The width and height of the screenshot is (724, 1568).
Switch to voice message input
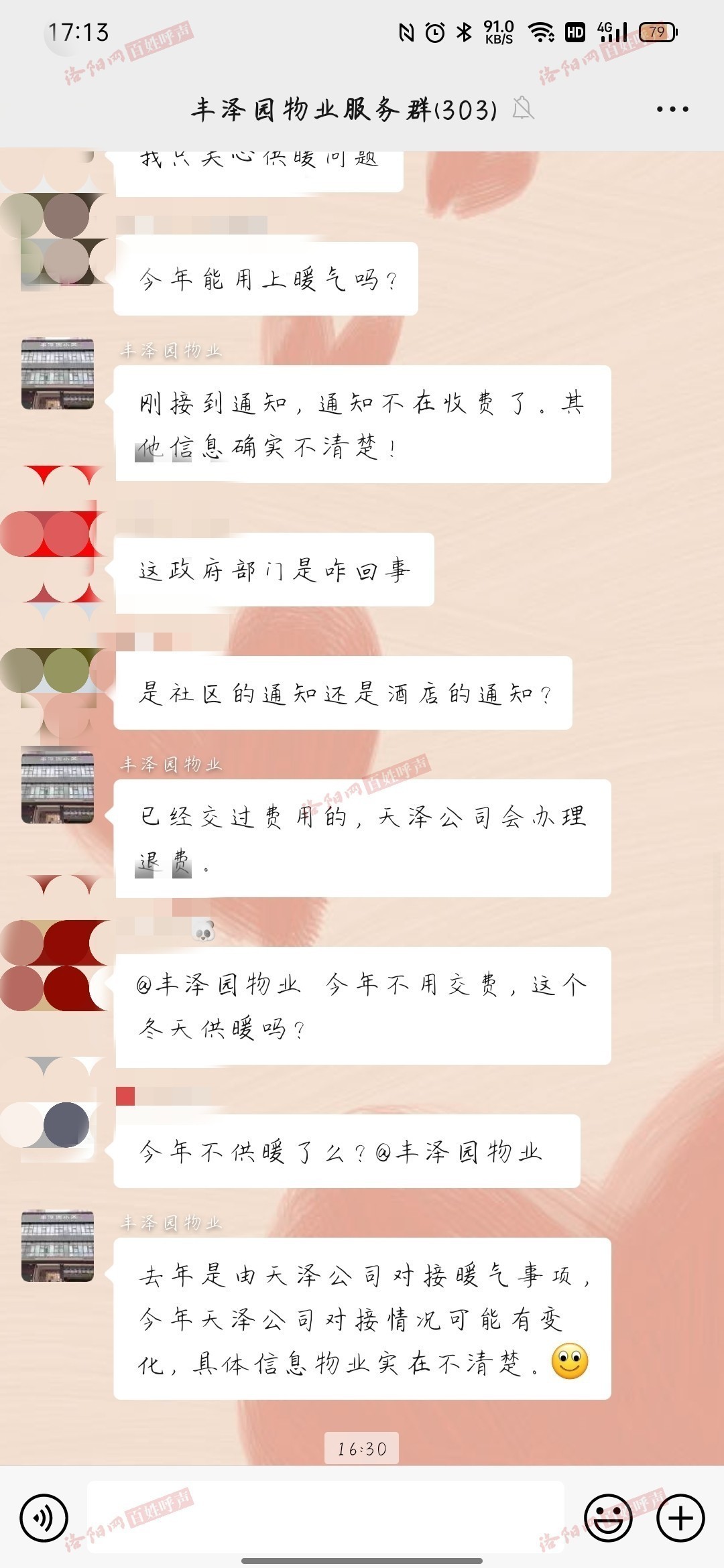[x=44, y=1518]
